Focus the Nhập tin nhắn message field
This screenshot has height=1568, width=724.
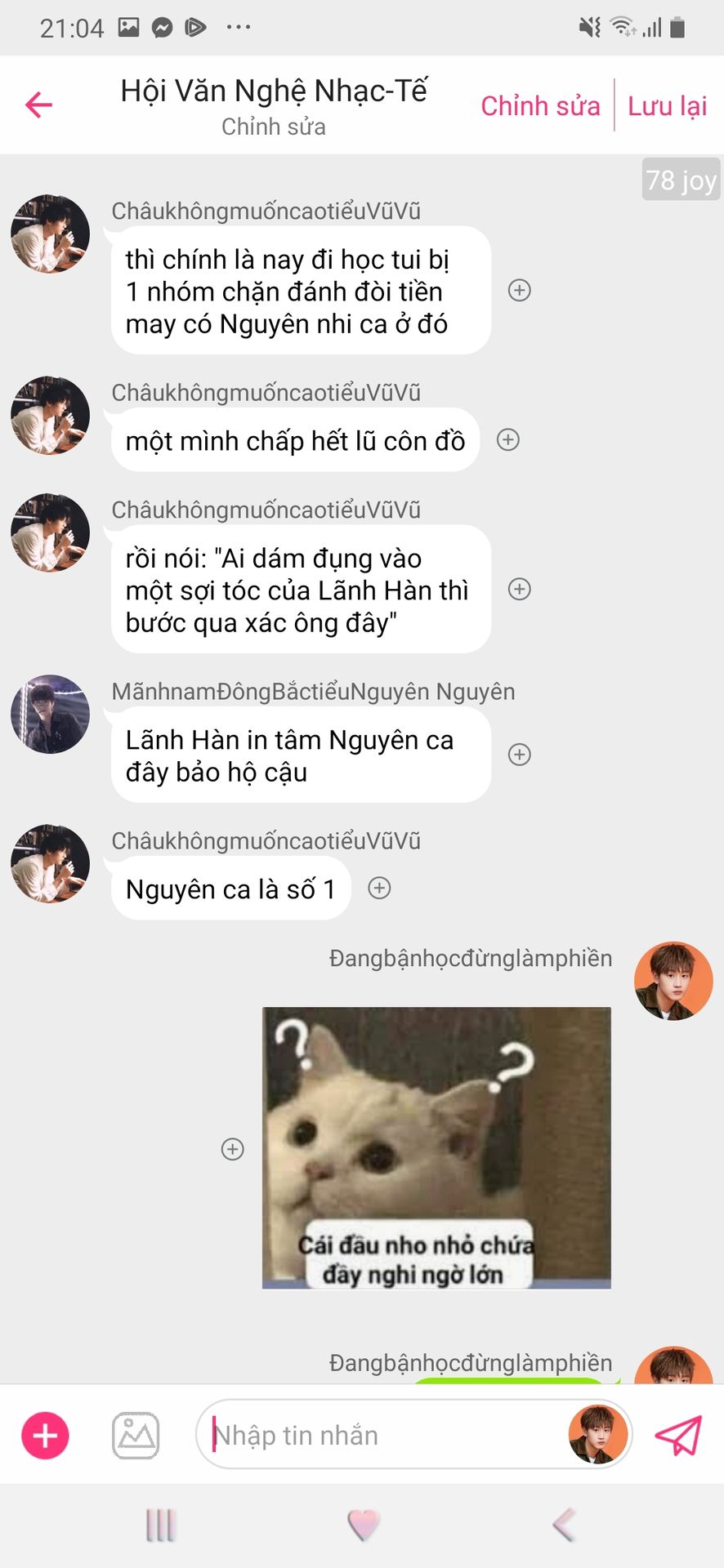[x=384, y=1436]
